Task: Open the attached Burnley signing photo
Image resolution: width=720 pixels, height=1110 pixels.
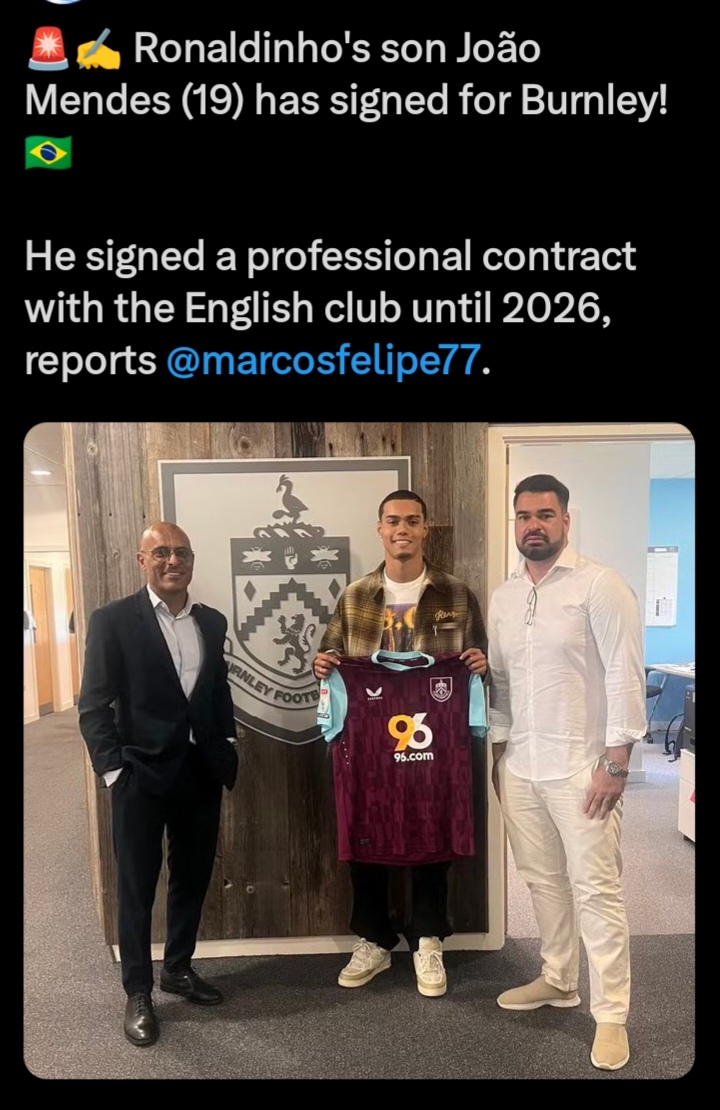Action: point(359,750)
